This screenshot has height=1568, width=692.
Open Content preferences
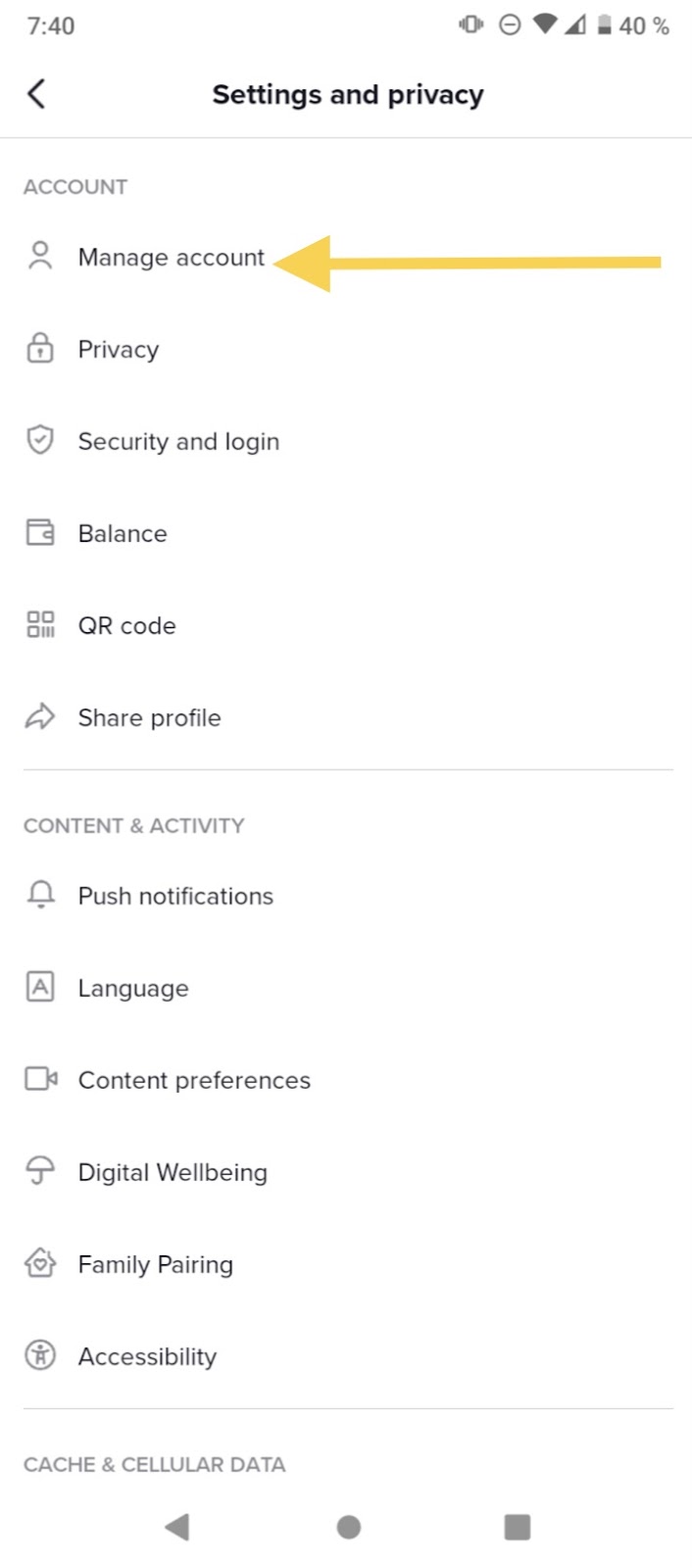[194, 1081]
